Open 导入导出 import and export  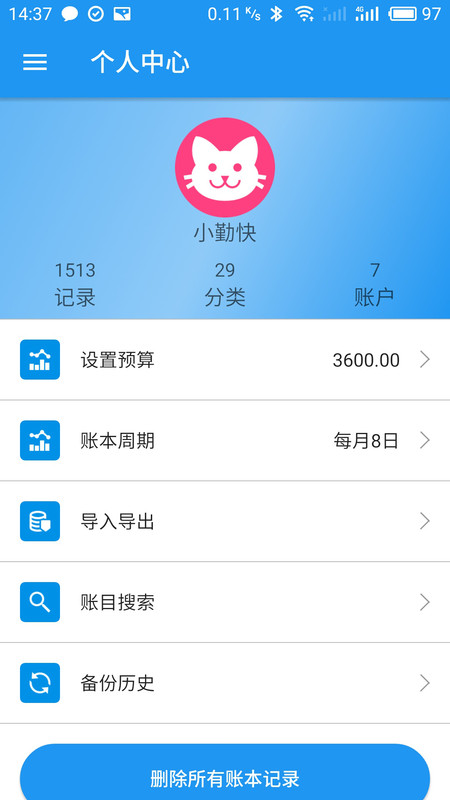(x=225, y=521)
